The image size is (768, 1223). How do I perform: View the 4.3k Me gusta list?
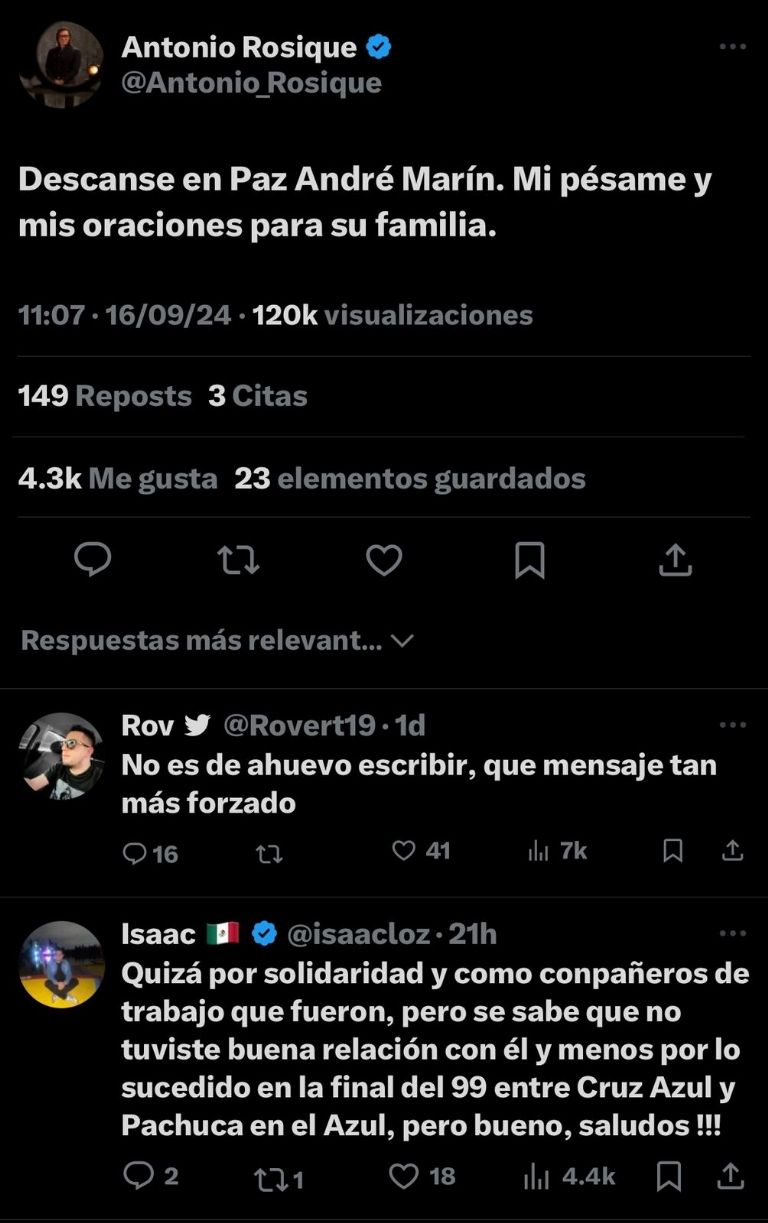click(x=118, y=478)
